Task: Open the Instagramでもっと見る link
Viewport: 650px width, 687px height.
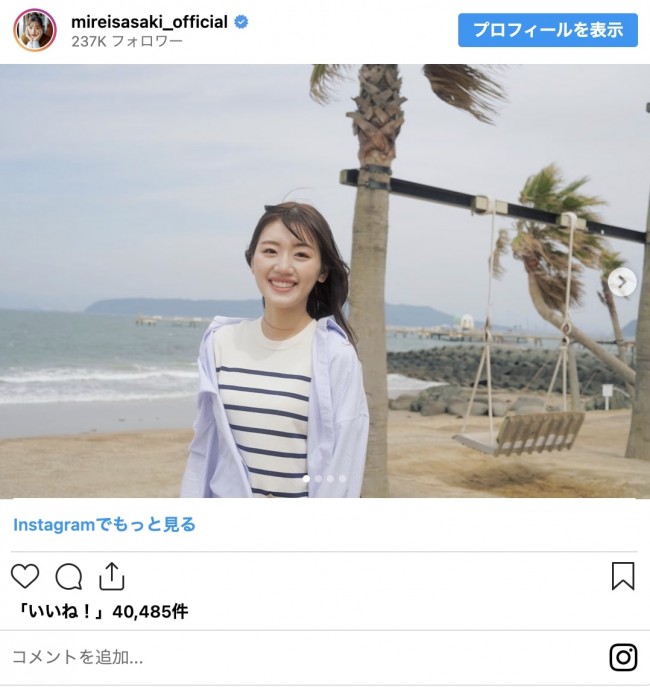Action: [104, 524]
